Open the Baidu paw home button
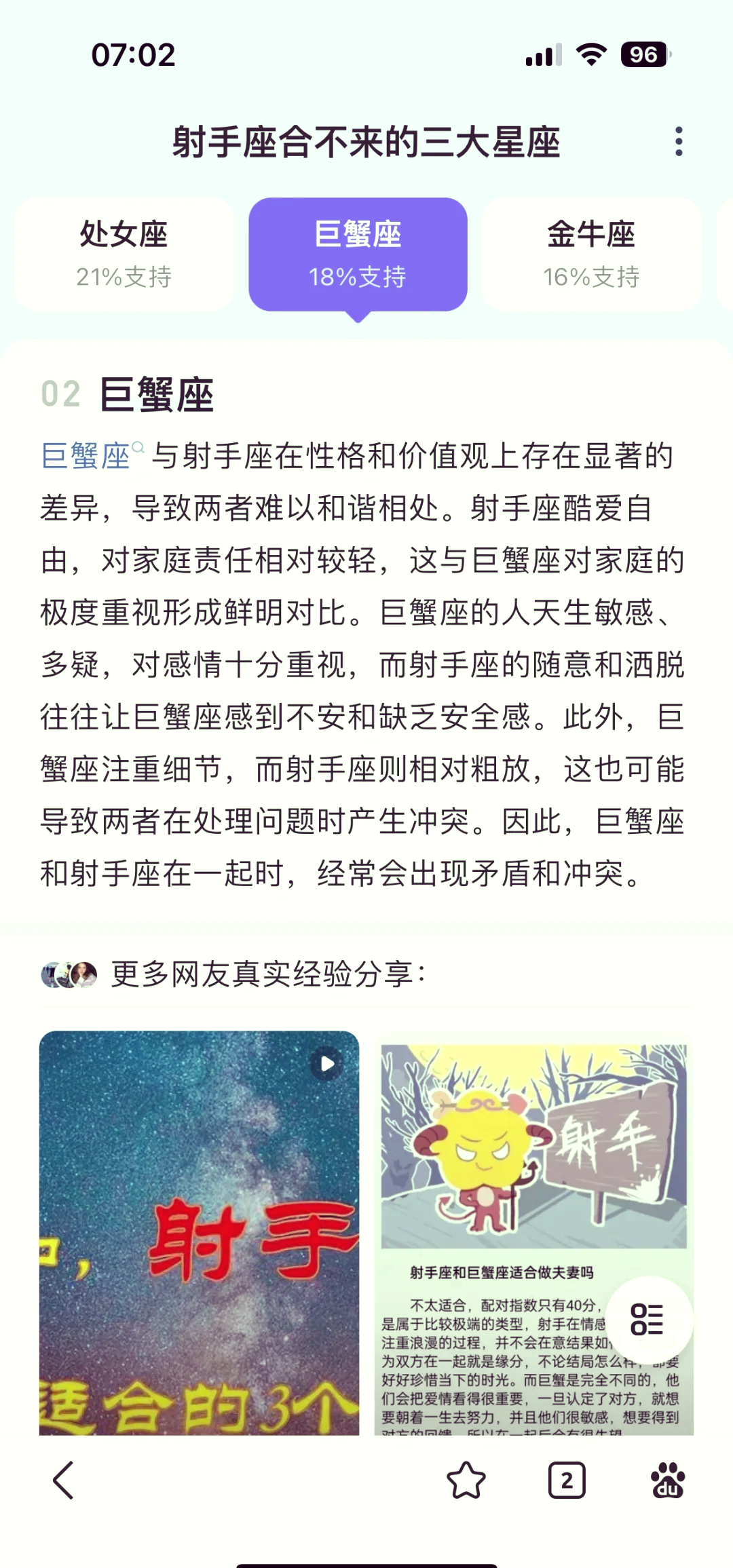 click(667, 1480)
